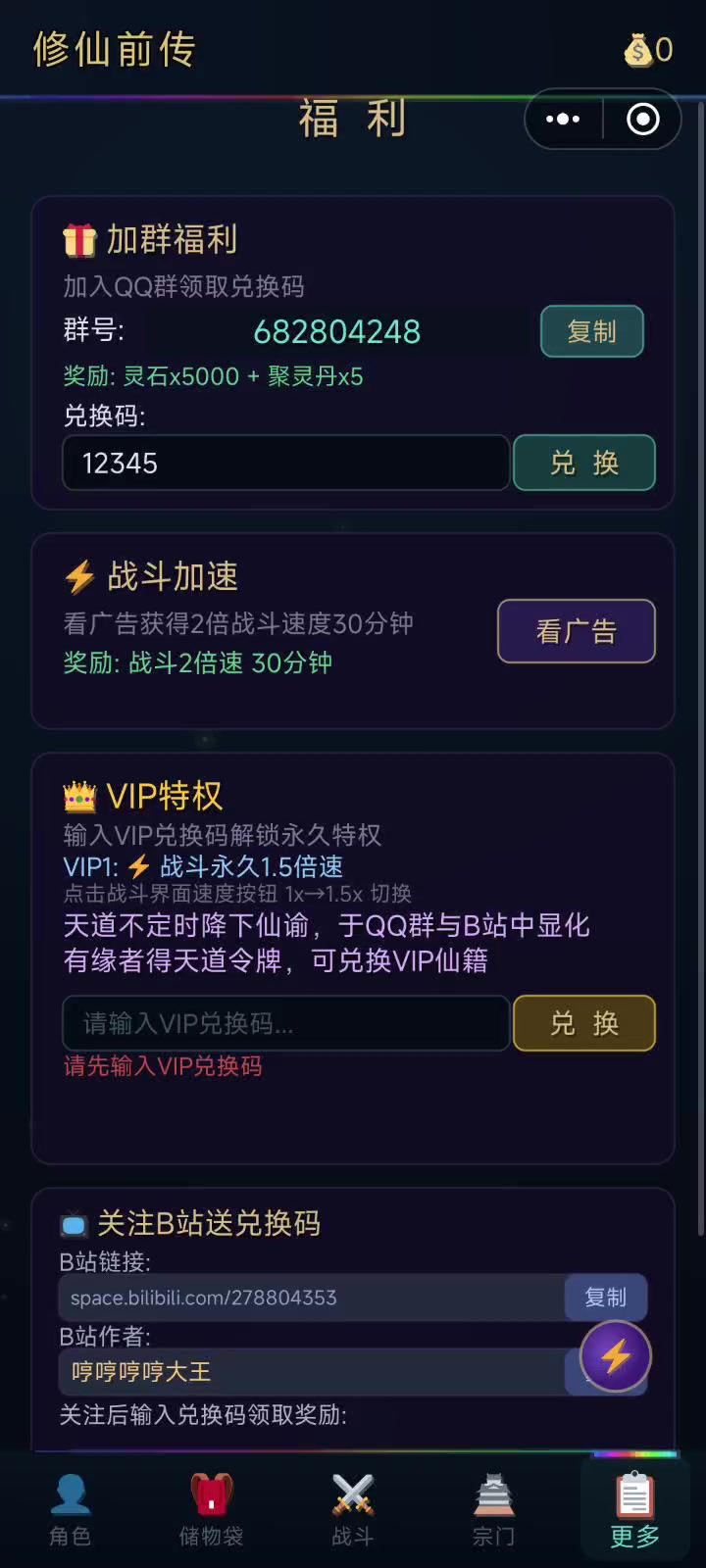This screenshot has height=1568, width=706.
Task: Edit the redeem code field containing 12345
Action: 285,463
